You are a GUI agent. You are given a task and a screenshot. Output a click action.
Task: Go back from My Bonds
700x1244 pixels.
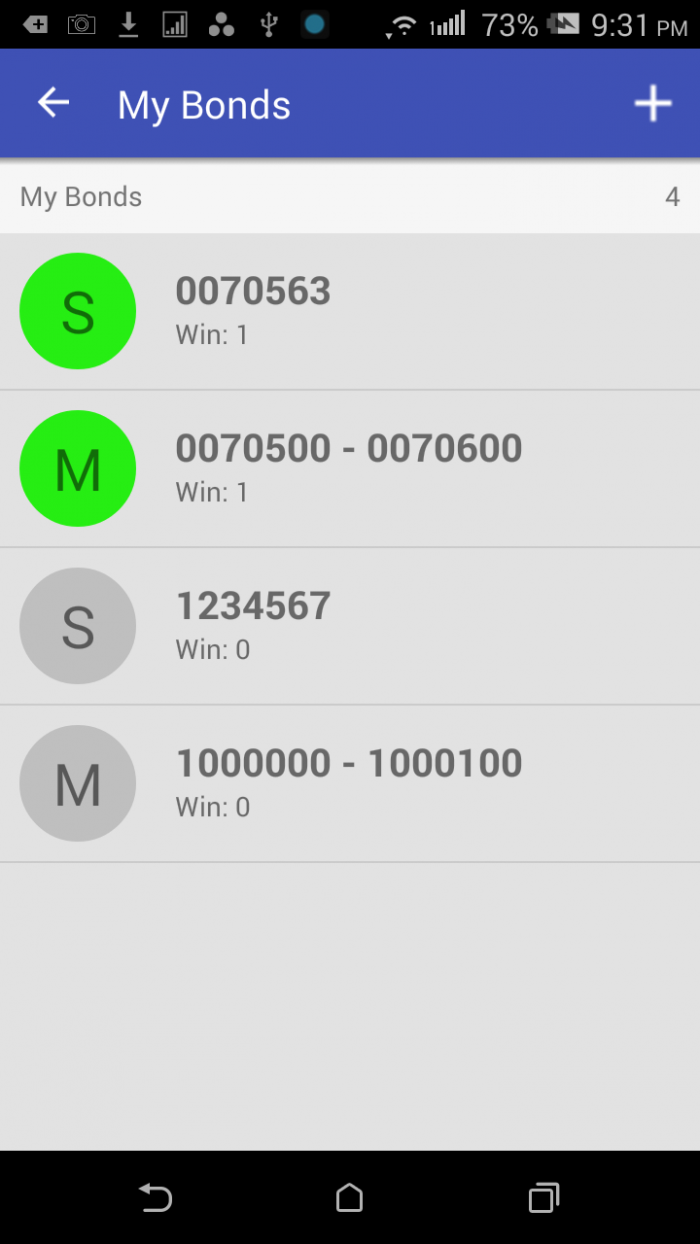pyautogui.click(x=54, y=103)
